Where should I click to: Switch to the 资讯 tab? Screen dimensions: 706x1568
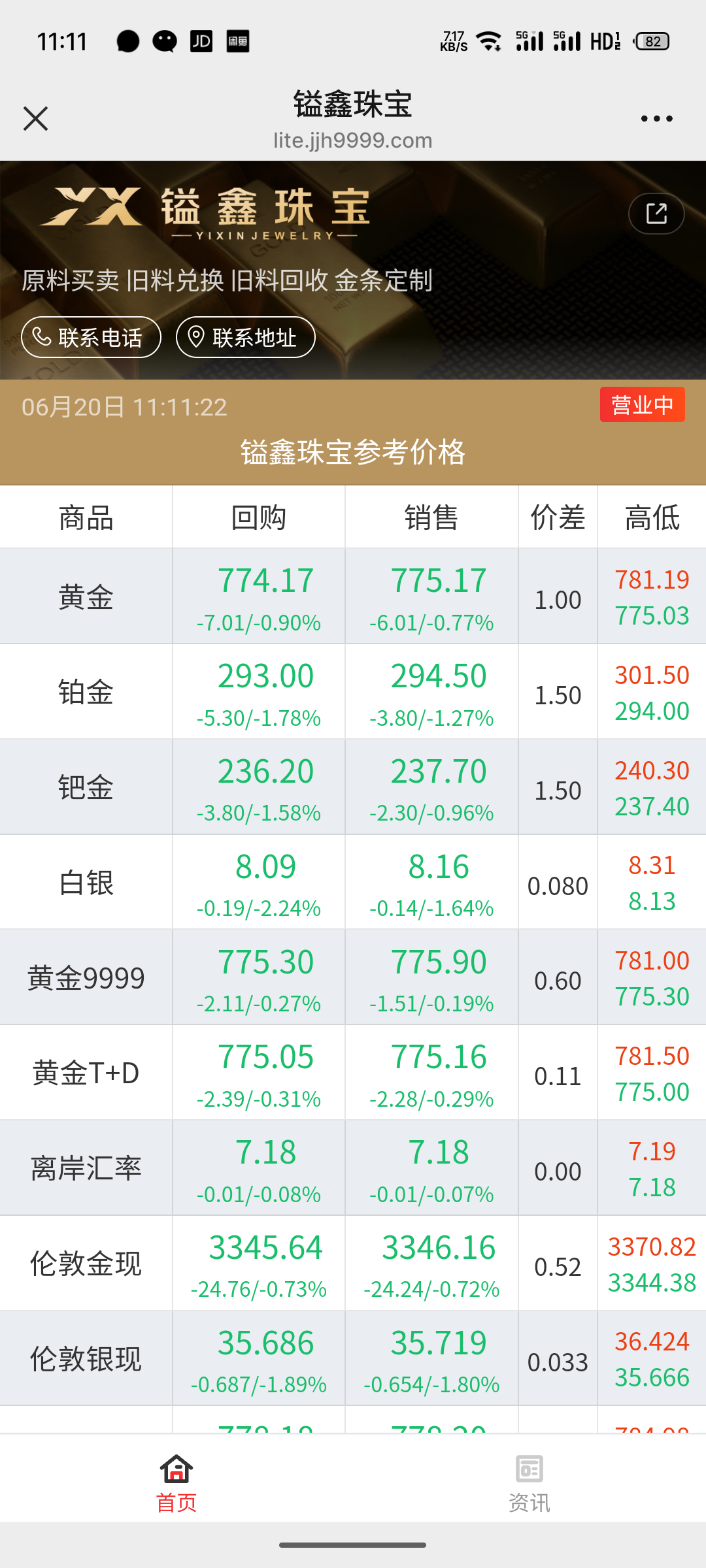click(529, 1484)
